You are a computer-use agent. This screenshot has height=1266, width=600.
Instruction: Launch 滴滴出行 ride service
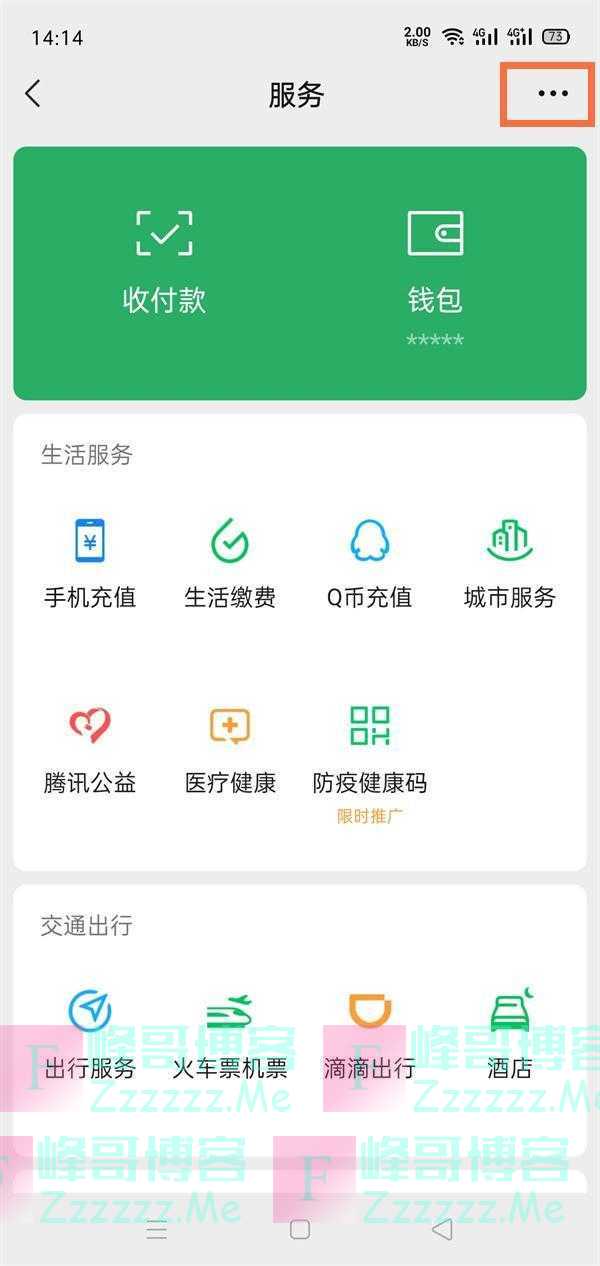coord(369,1035)
